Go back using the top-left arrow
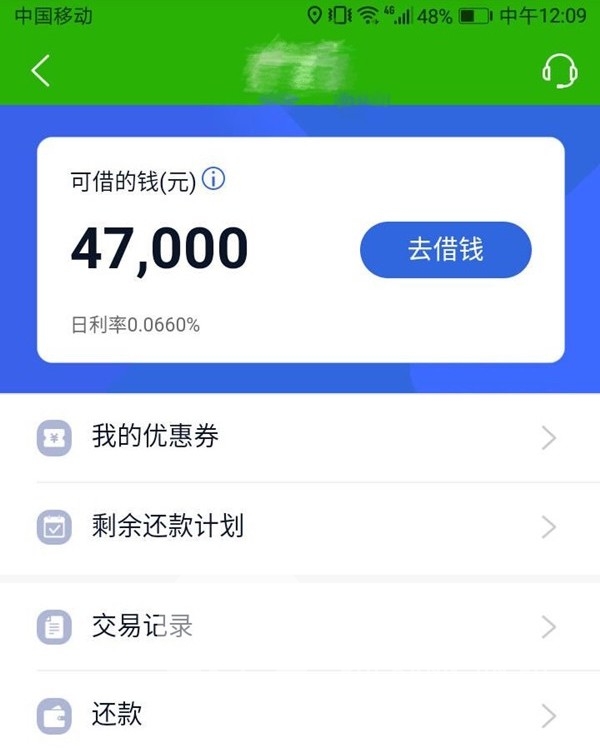This screenshot has height=750, width=600. click(x=40, y=71)
